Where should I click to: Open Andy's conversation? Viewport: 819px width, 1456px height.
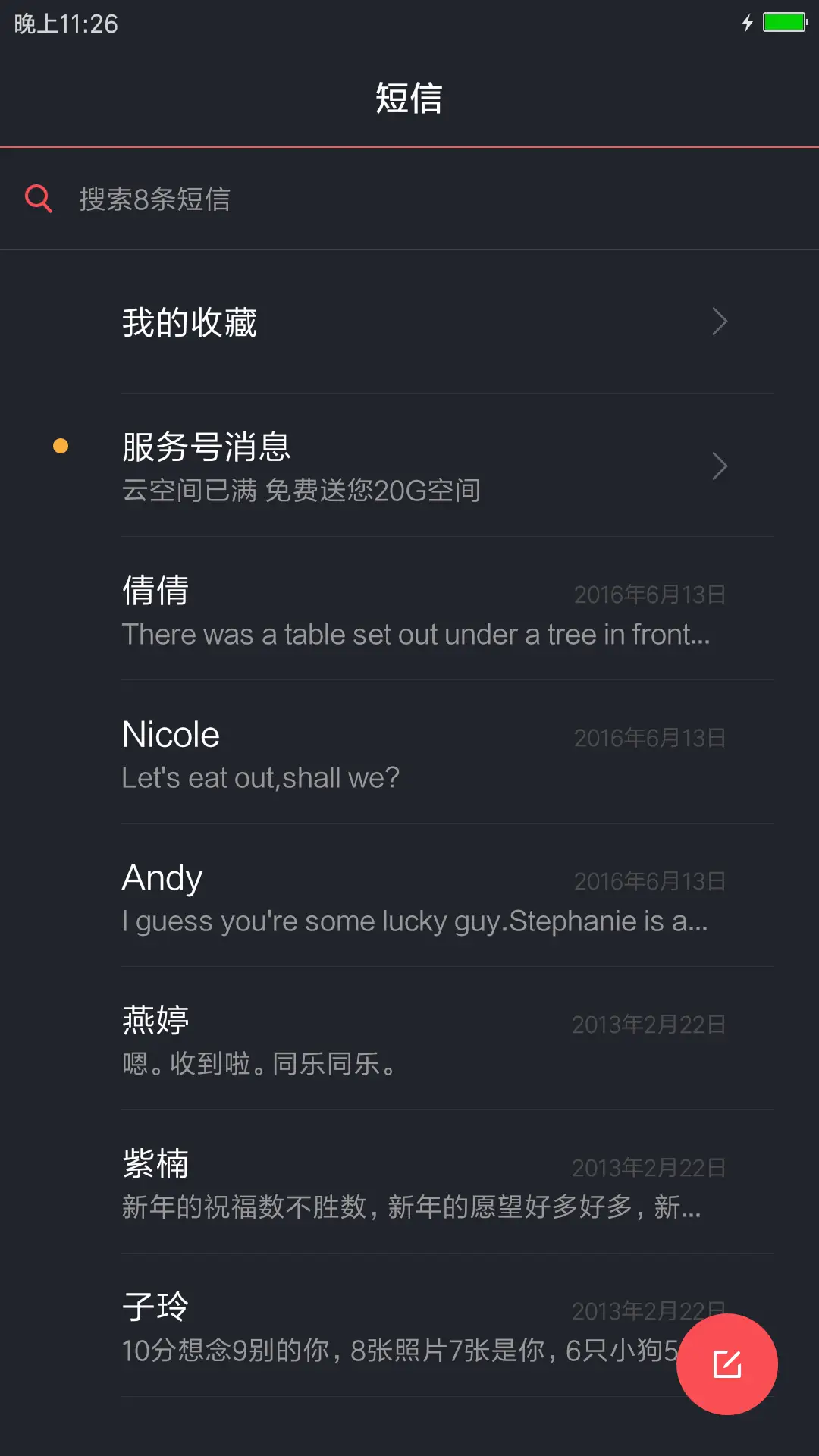coord(409,897)
